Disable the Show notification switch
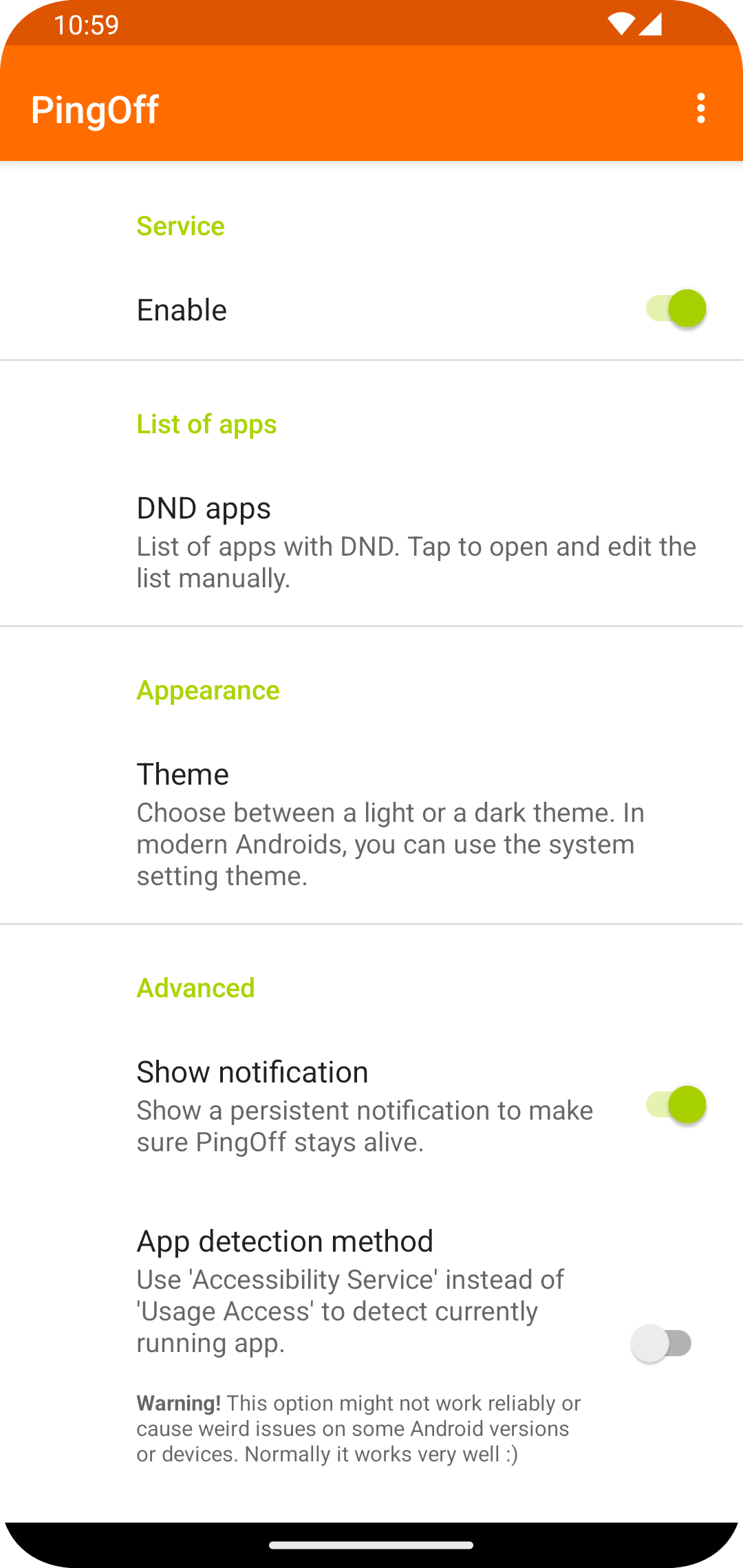Viewport: 743px width, 1568px height. pyautogui.click(x=676, y=1104)
